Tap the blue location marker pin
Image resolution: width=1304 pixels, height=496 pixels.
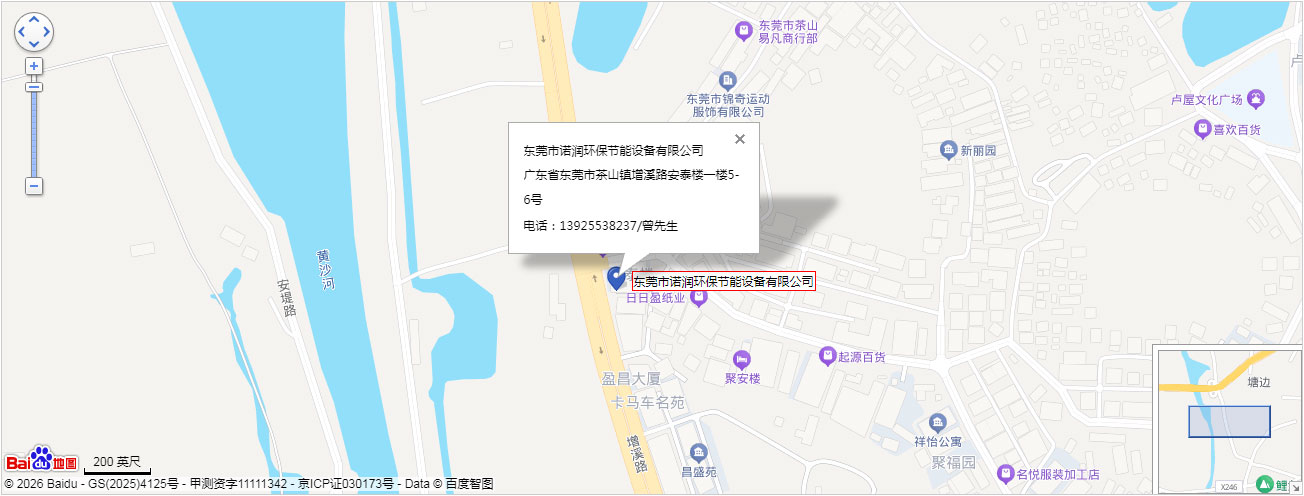coord(617,278)
